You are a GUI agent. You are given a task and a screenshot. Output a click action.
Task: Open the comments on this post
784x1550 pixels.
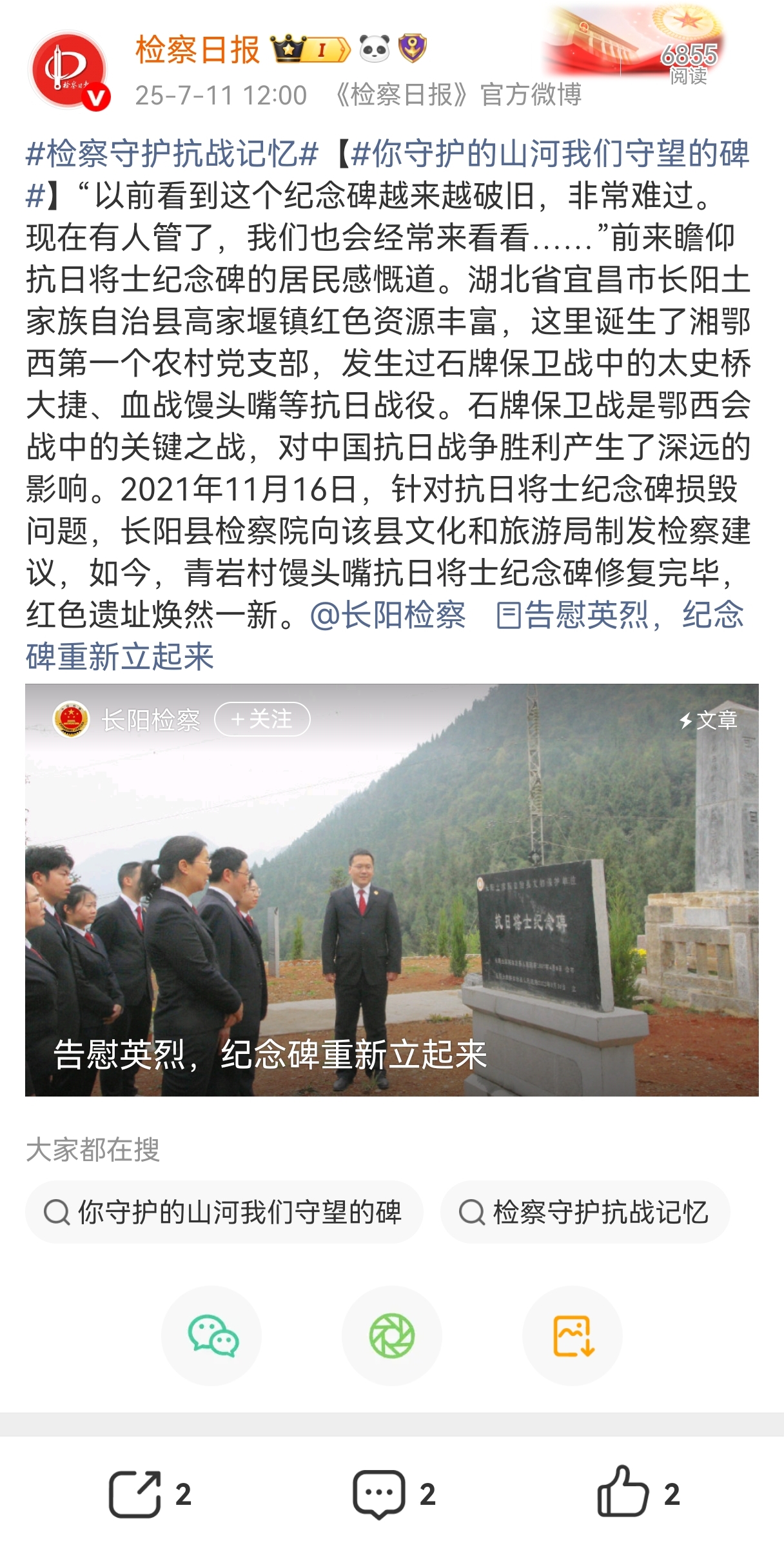(x=392, y=1495)
